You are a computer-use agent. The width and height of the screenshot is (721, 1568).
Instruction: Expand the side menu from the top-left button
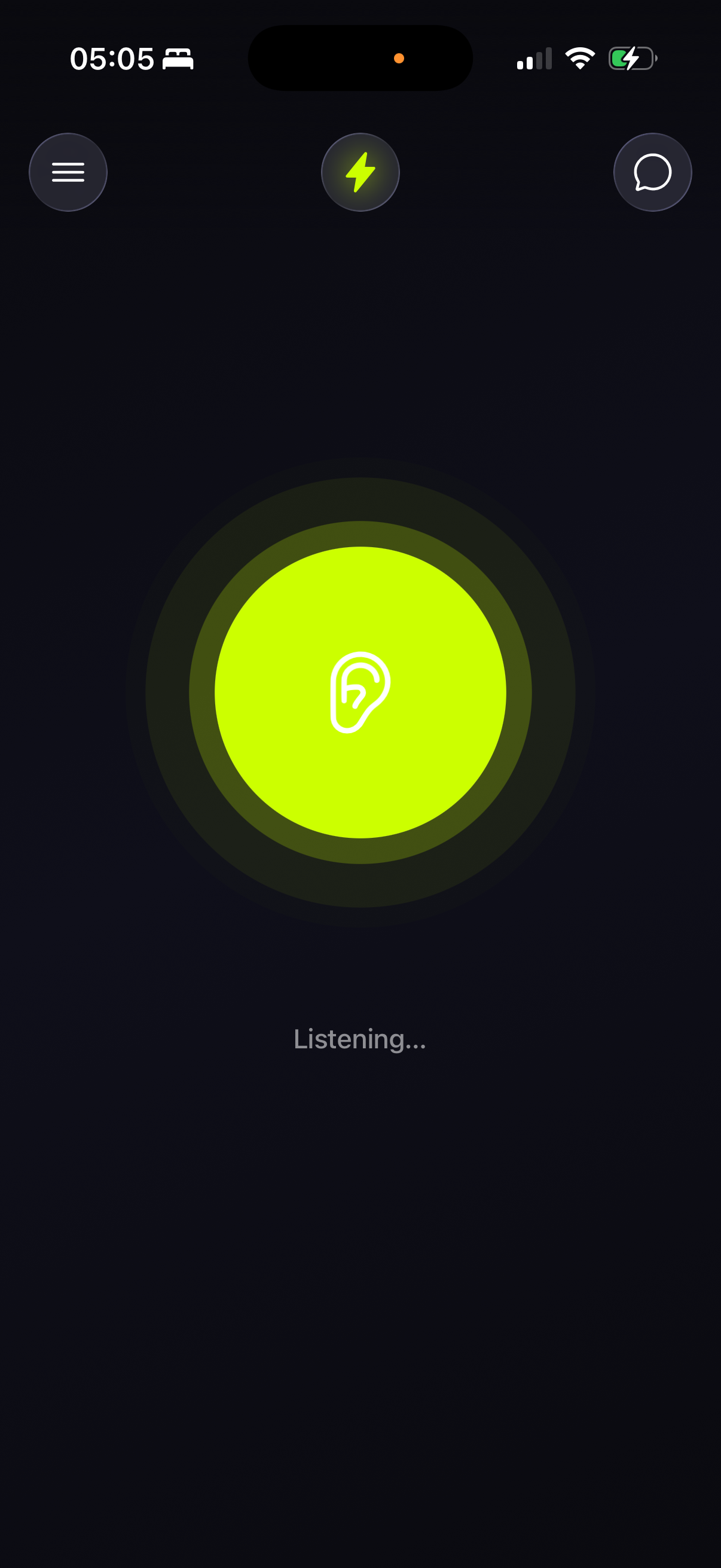pyautogui.click(x=68, y=172)
